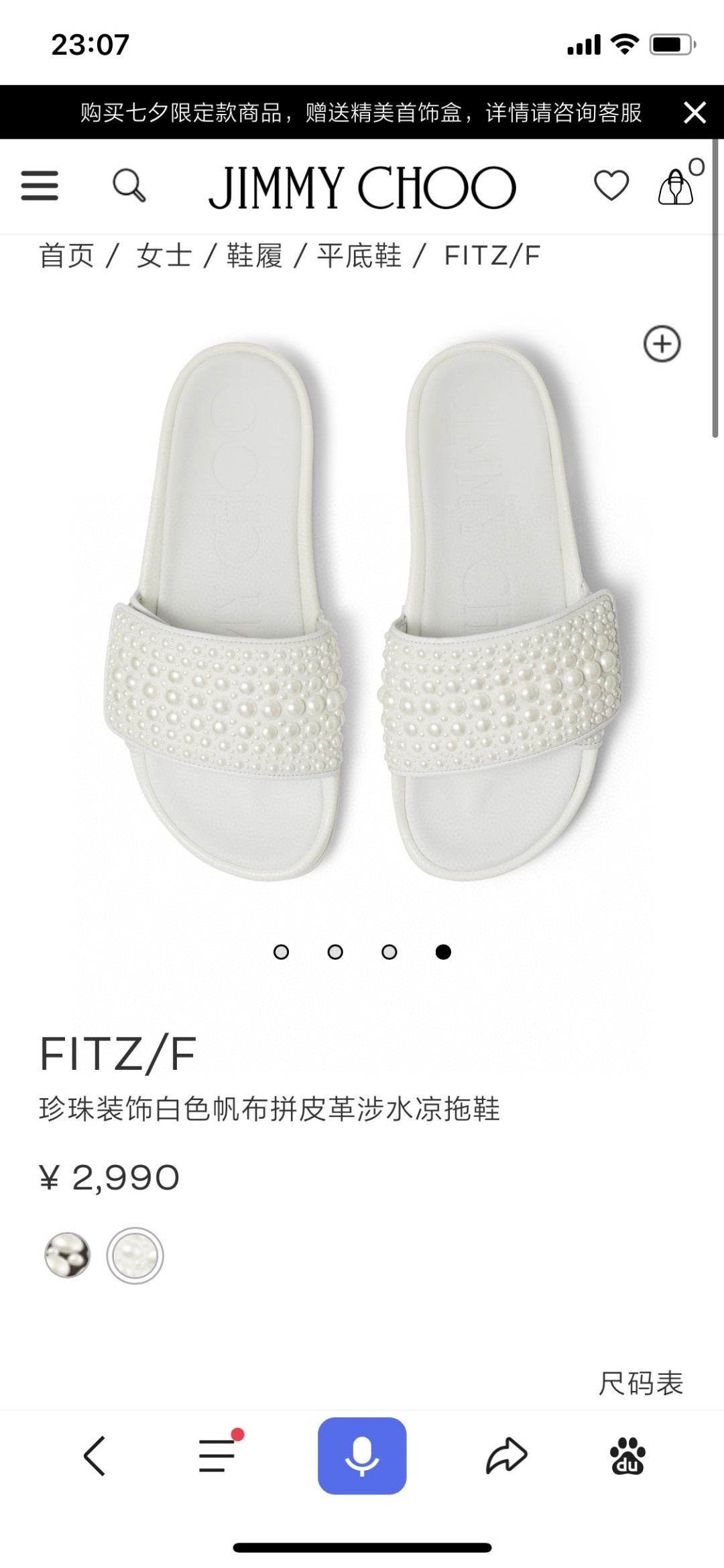Open the wishlist heart icon
Viewport: 724px width, 1568px height.
pos(611,186)
